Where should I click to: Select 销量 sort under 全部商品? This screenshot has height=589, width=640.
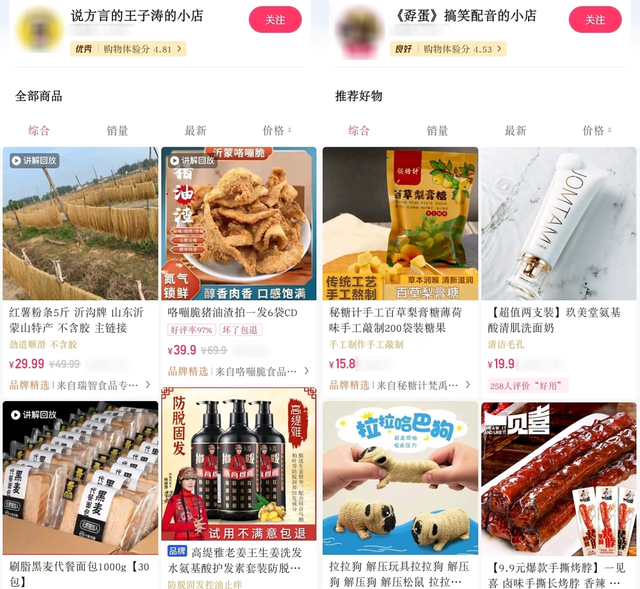(118, 130)
